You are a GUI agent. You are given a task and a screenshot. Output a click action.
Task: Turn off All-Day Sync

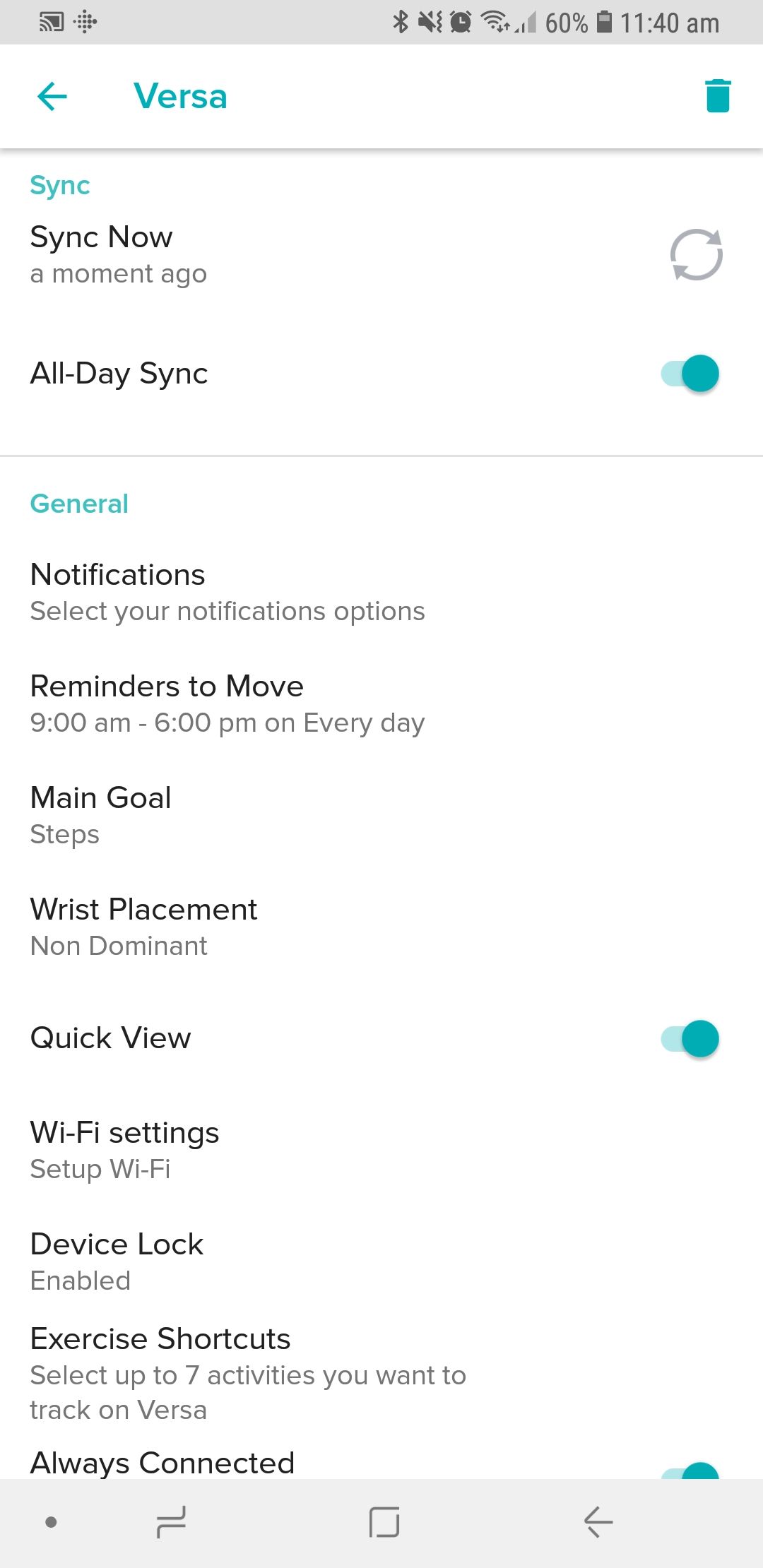pos(690,374)
